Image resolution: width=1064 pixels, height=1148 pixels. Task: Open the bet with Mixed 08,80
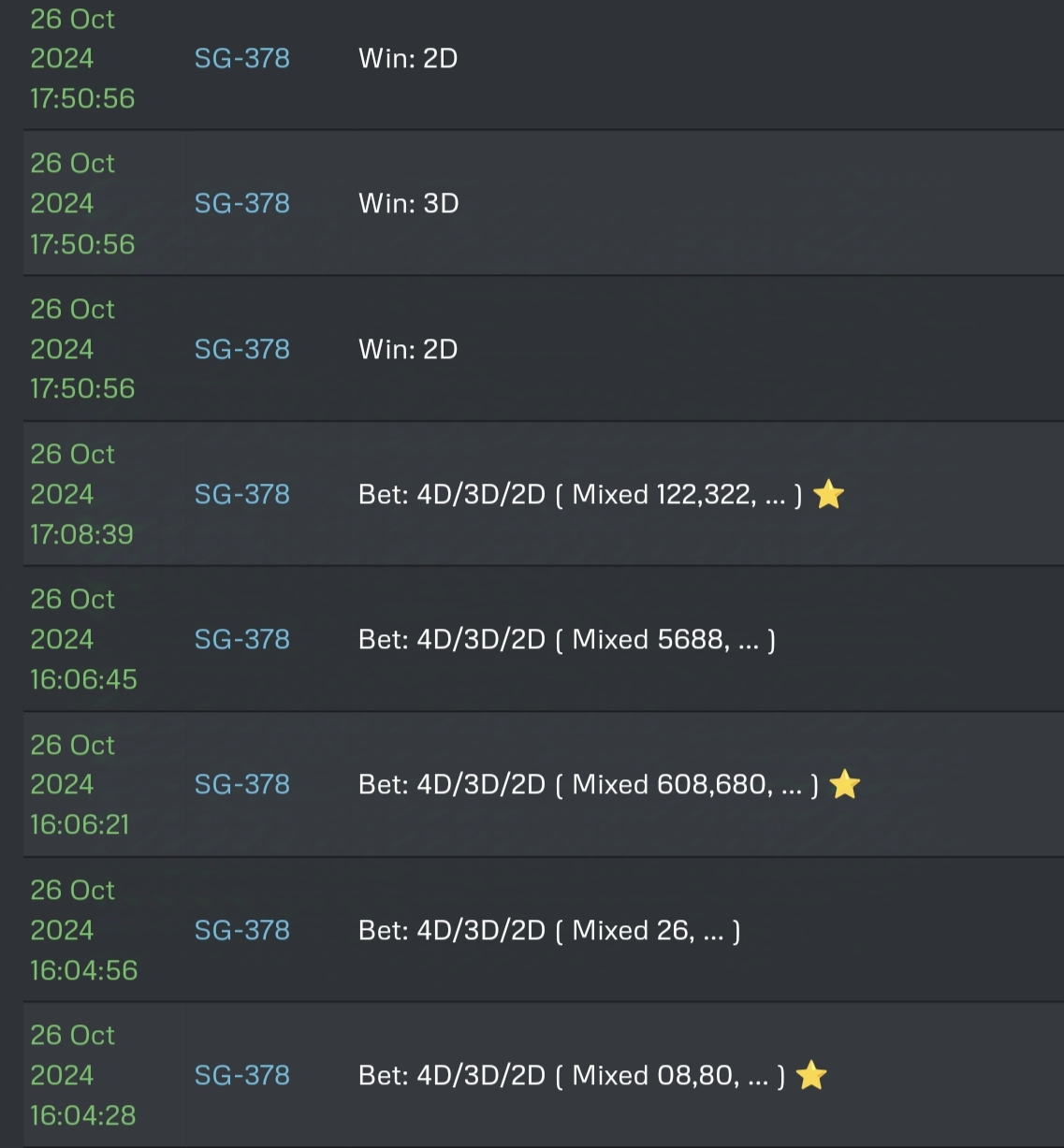(x=571, y=1076)
